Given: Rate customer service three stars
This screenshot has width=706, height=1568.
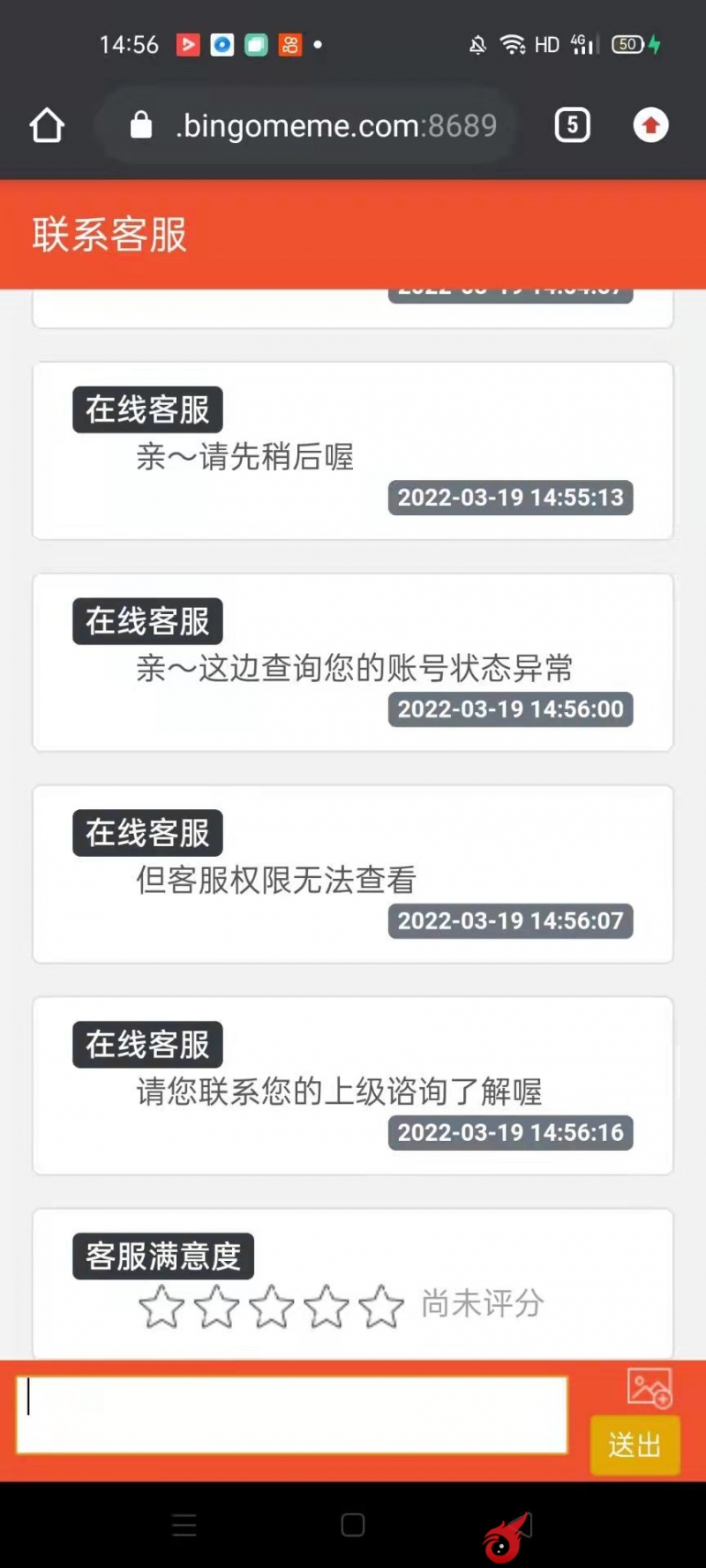Looking at the screenshot, I should coord(271,1307).
